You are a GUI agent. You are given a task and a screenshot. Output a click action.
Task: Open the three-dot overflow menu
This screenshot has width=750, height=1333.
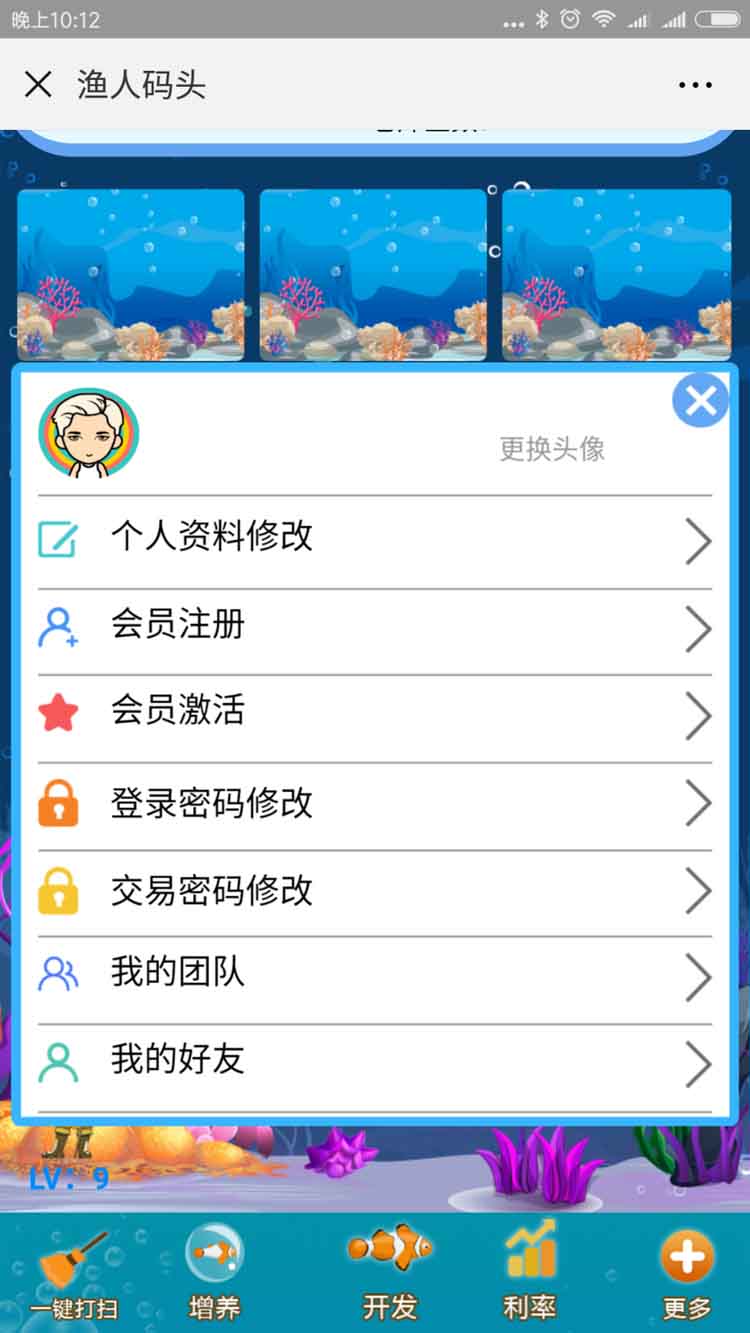695,85
